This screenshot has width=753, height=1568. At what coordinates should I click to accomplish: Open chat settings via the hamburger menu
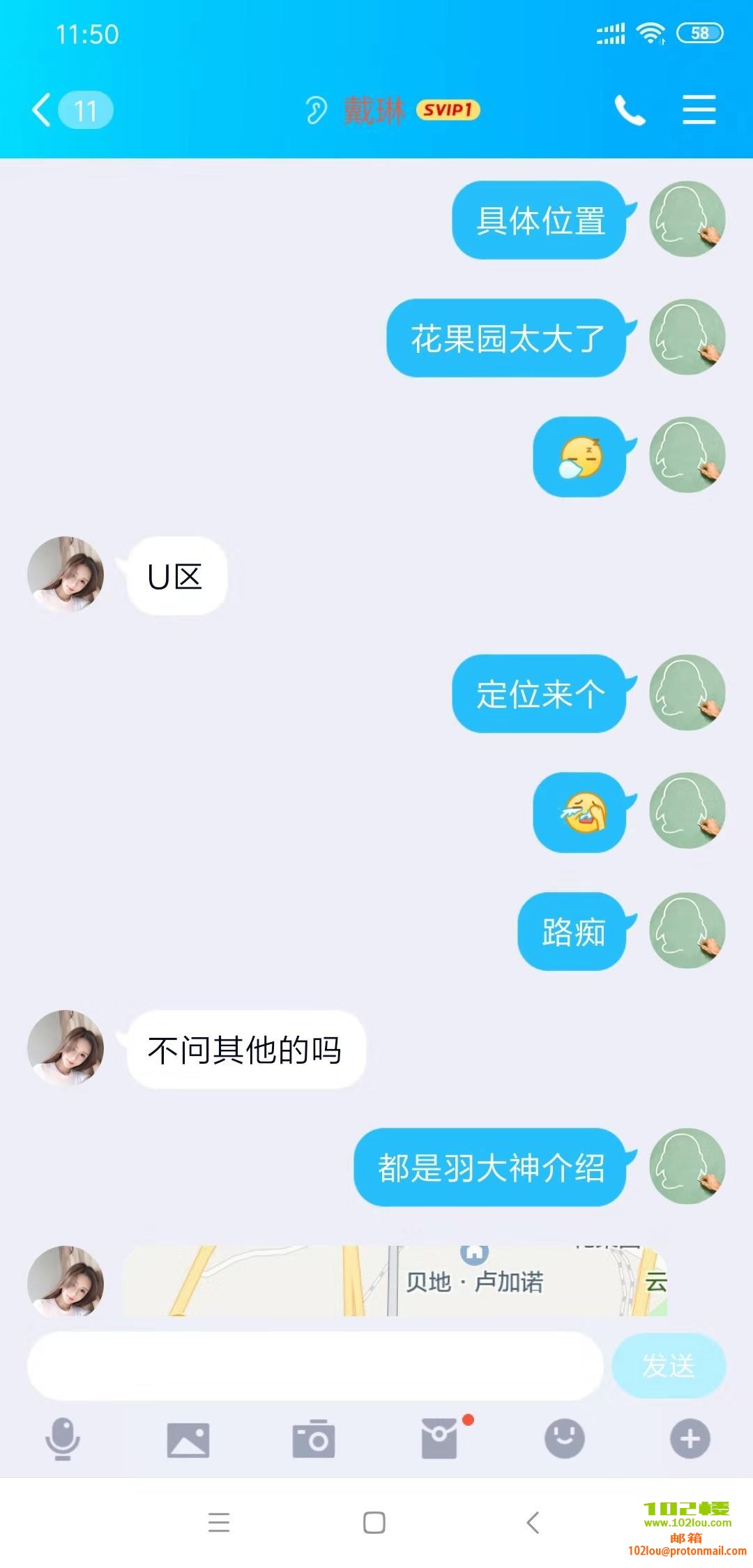coord(700,110)
